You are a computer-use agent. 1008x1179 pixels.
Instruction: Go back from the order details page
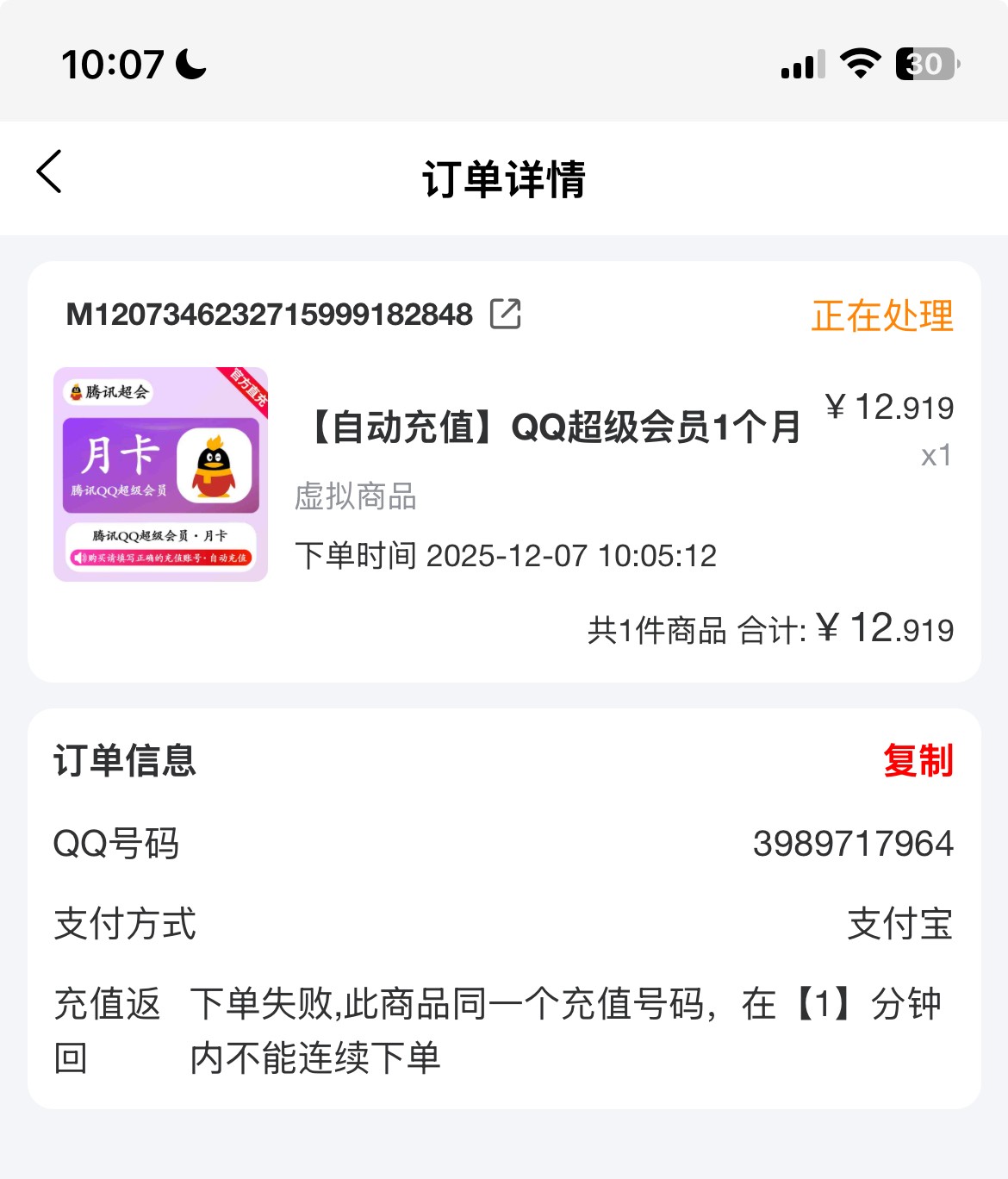point(49,172)
